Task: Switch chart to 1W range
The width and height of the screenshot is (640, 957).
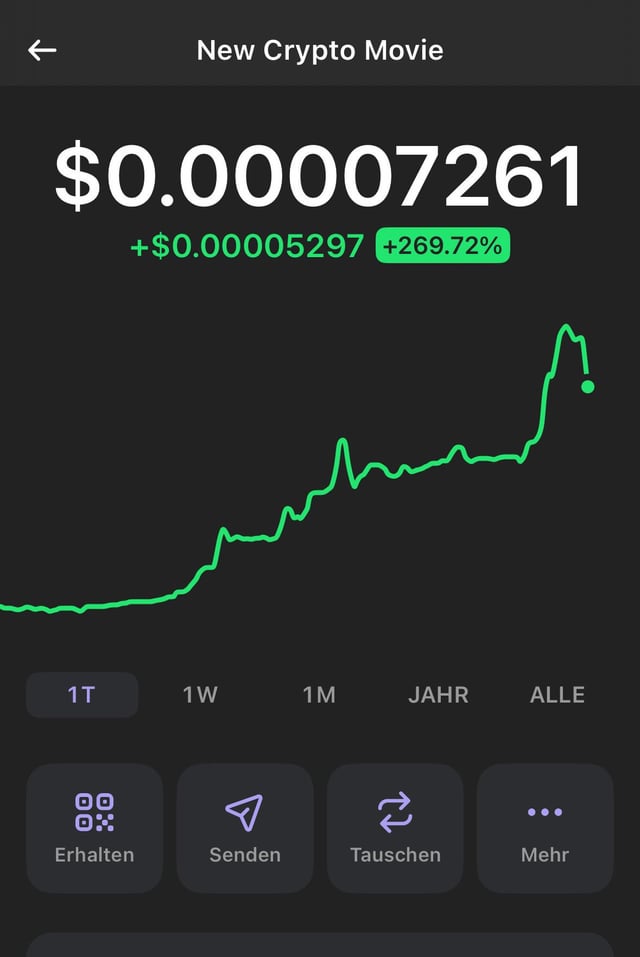Action: coord(200,695)
